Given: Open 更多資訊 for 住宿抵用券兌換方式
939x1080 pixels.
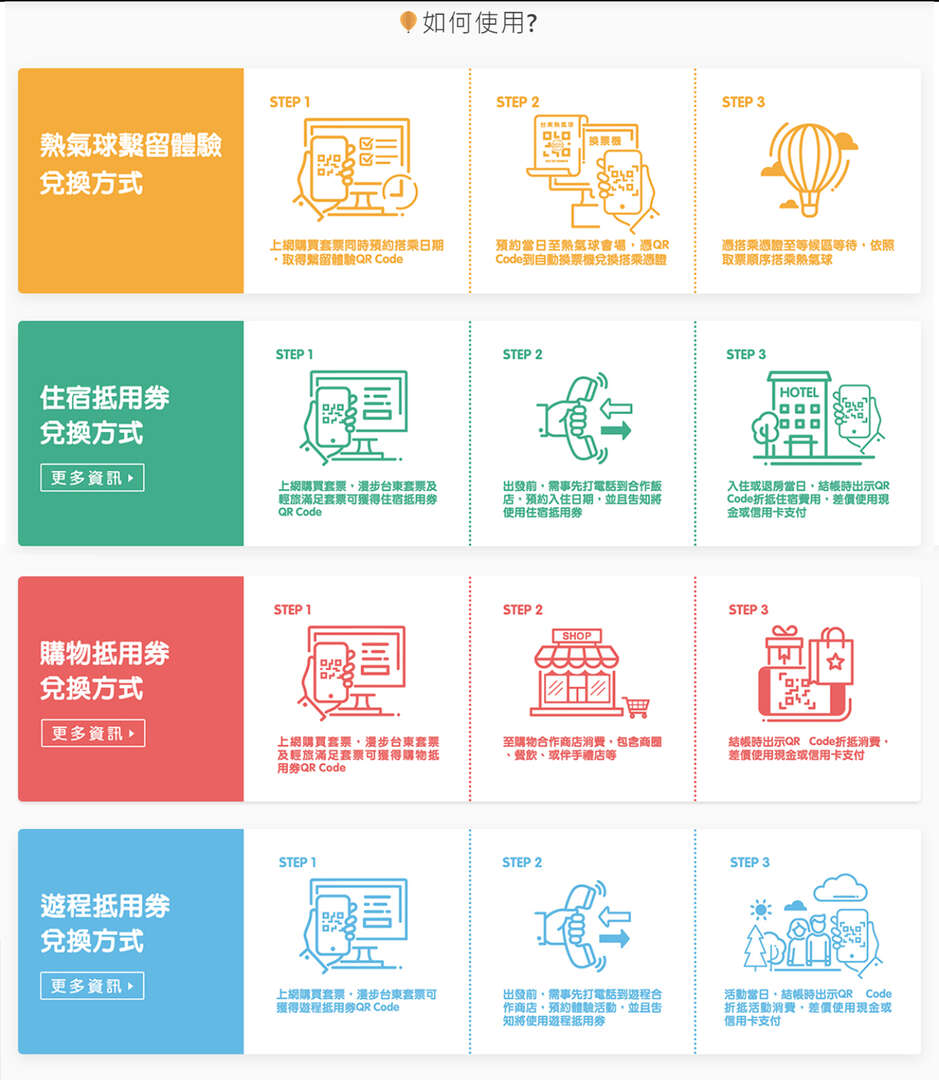Looking at the screenshot, I should [92, 478].
